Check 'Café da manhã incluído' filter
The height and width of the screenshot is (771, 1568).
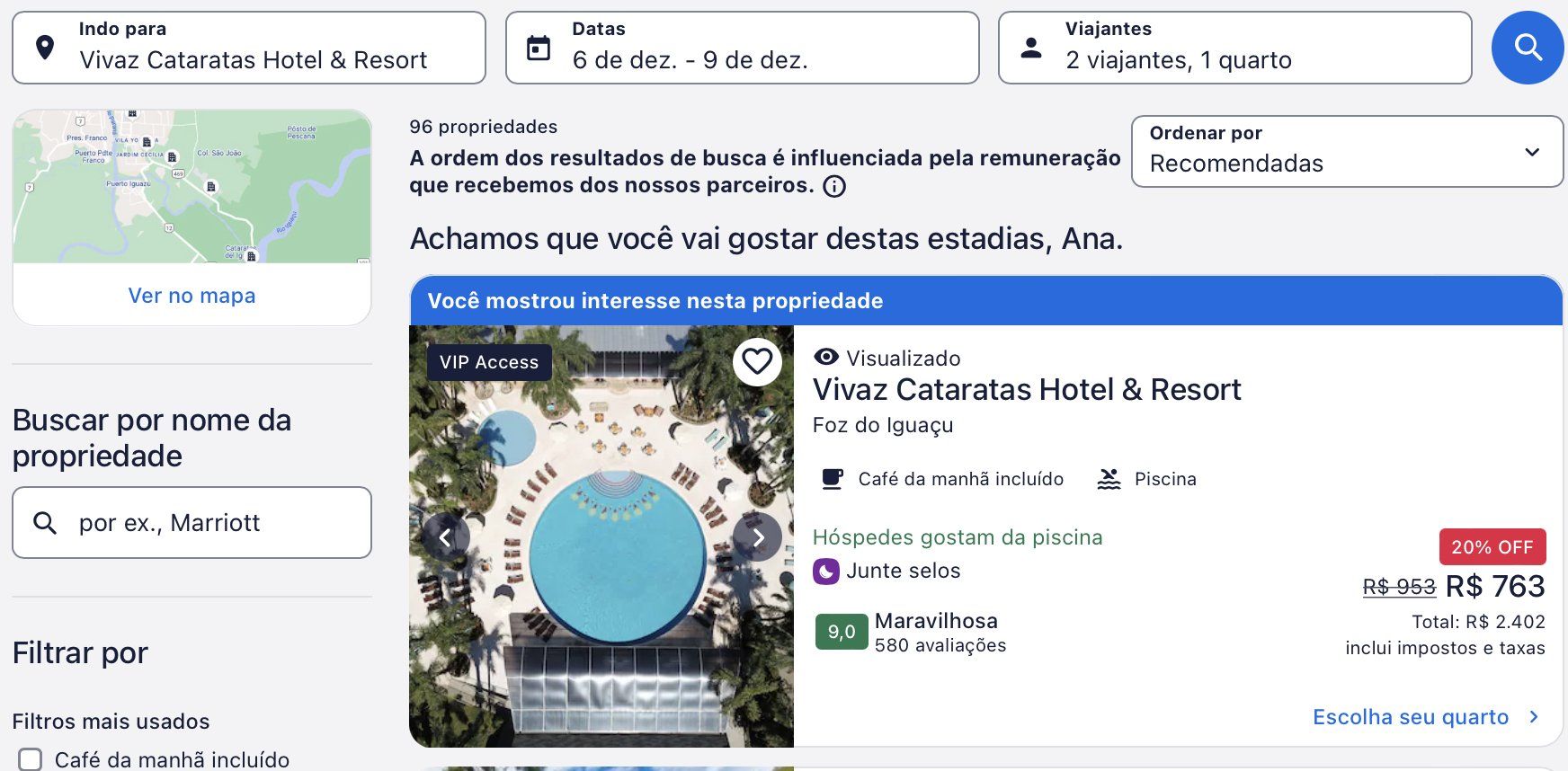31,759
